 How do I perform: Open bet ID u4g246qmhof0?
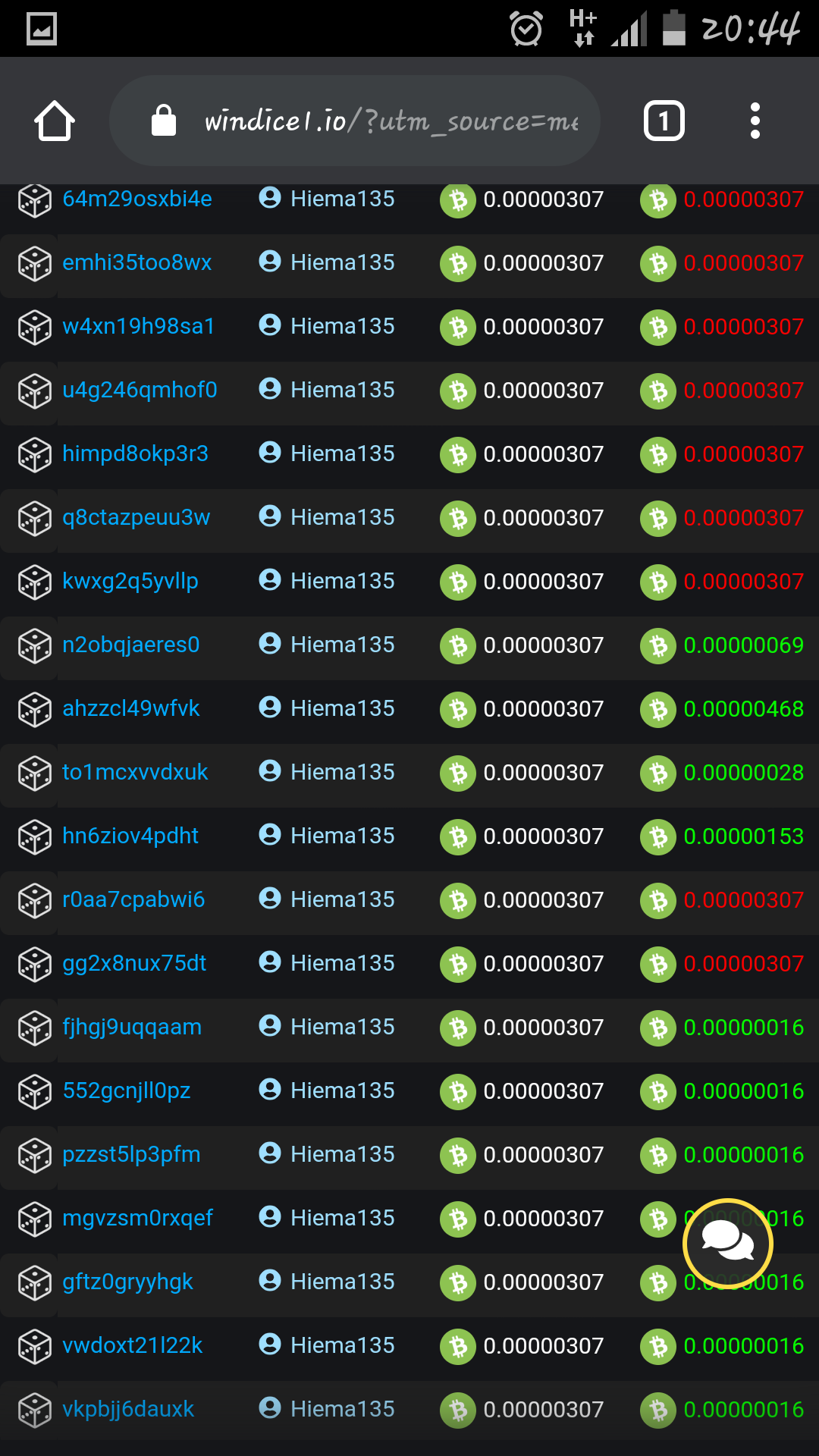tap(140, 391)
